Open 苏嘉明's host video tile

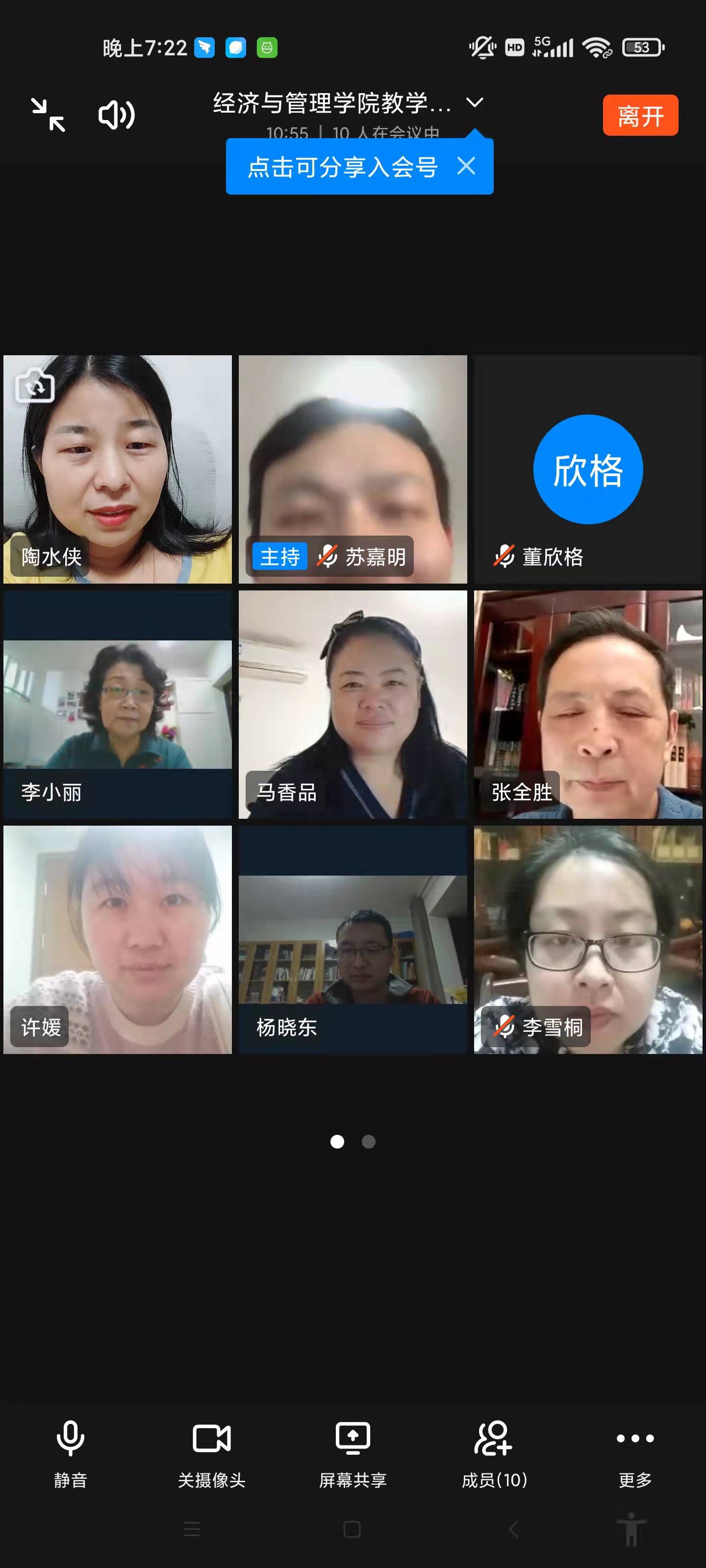coord(353,469)
